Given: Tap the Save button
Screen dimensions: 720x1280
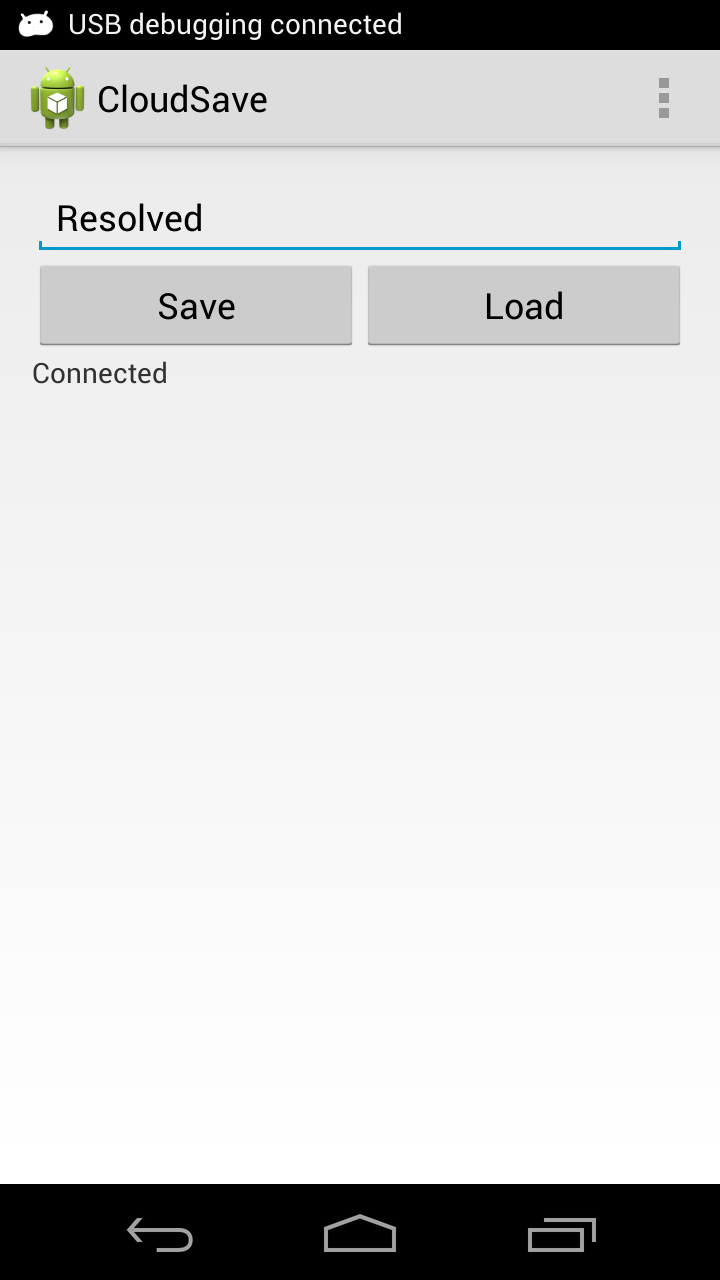Looking at the screenshot, I should tap(196, 305).
